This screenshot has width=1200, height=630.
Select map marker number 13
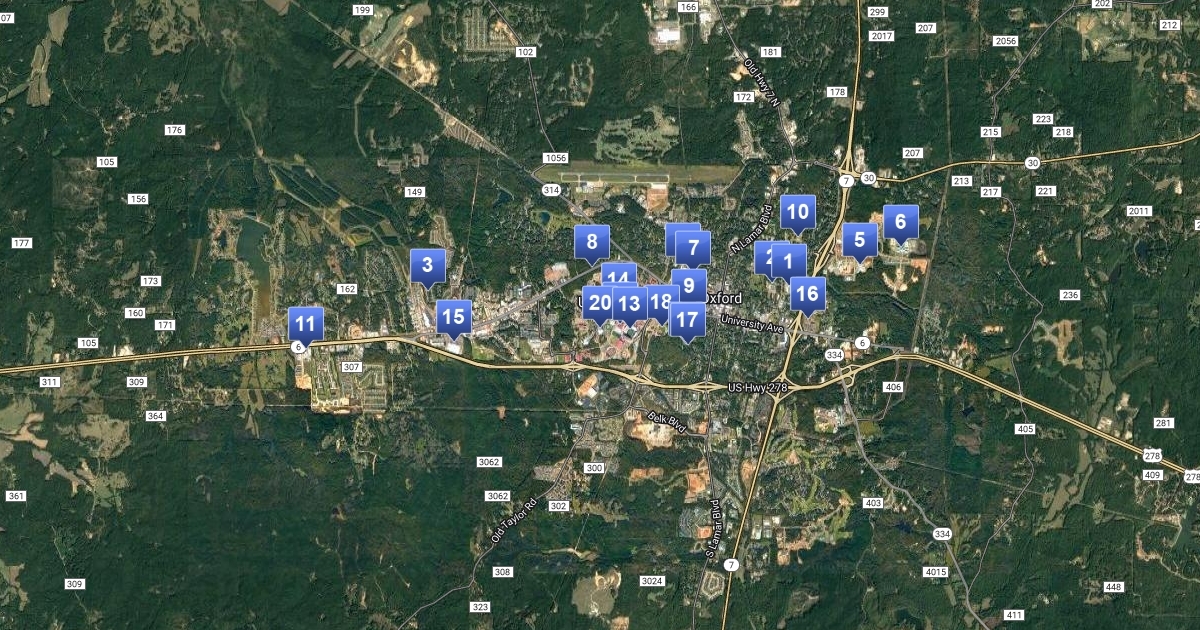[x=629, y=304]
